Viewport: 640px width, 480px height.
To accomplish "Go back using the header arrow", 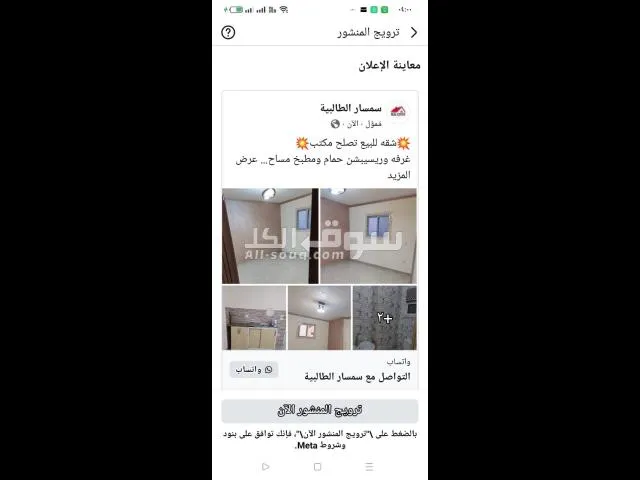I will coord(414,32).
